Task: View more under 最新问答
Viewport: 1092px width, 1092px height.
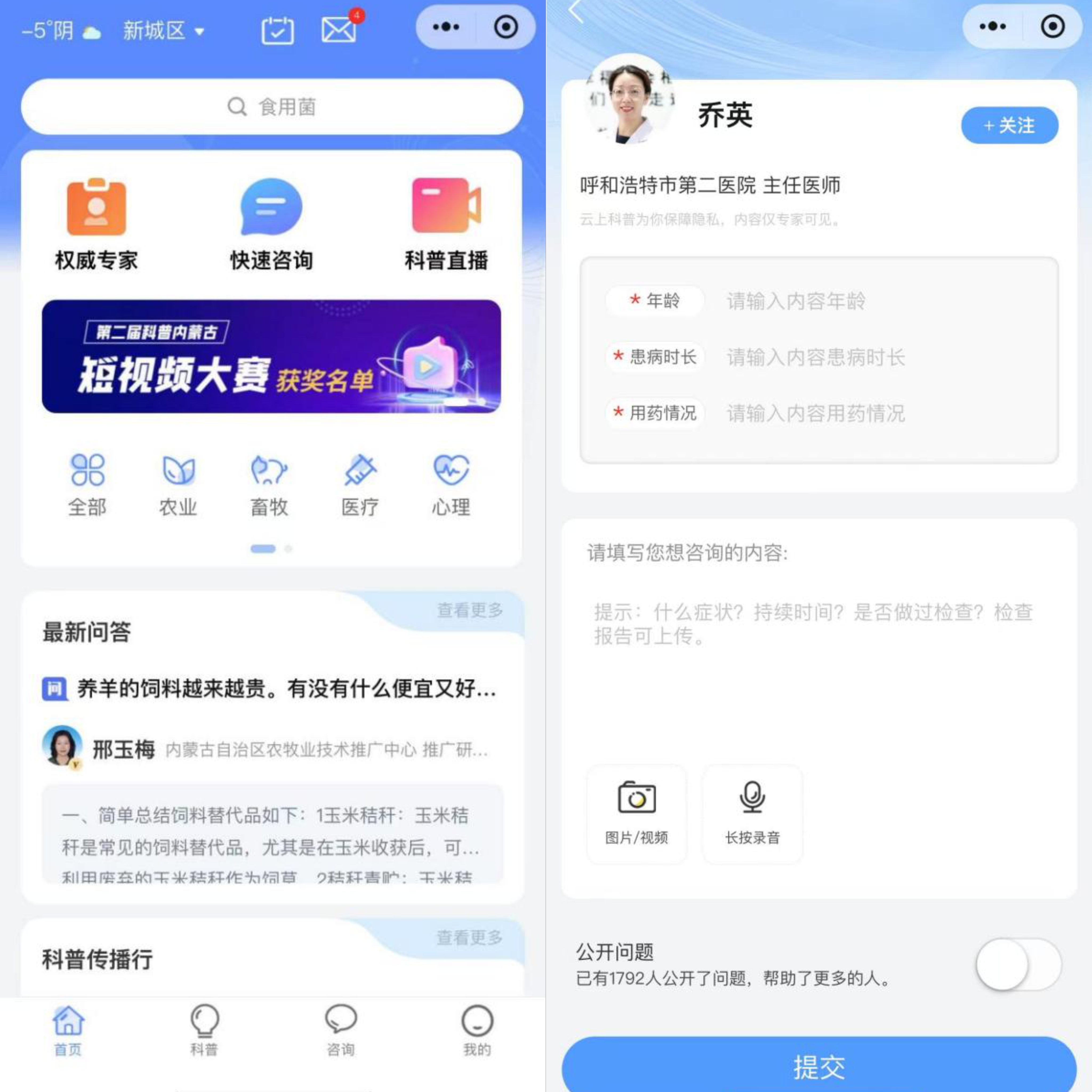Action: tap(470, 610)
